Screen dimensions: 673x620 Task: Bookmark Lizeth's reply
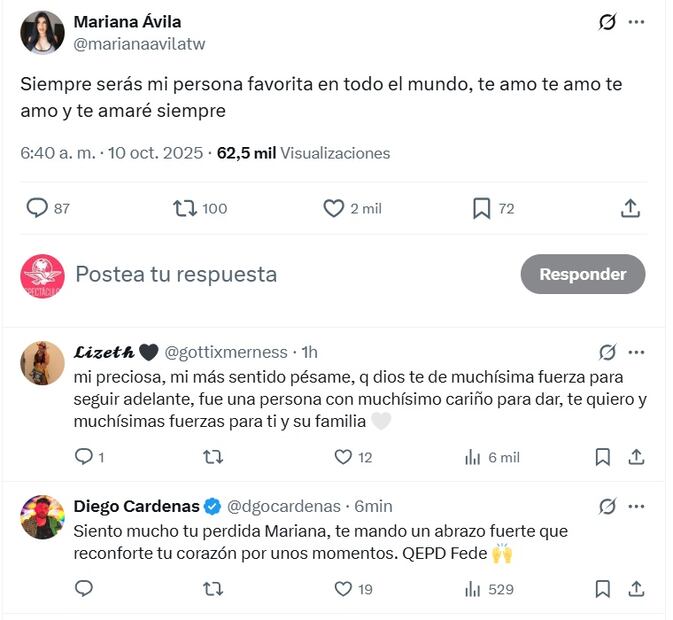602,457
